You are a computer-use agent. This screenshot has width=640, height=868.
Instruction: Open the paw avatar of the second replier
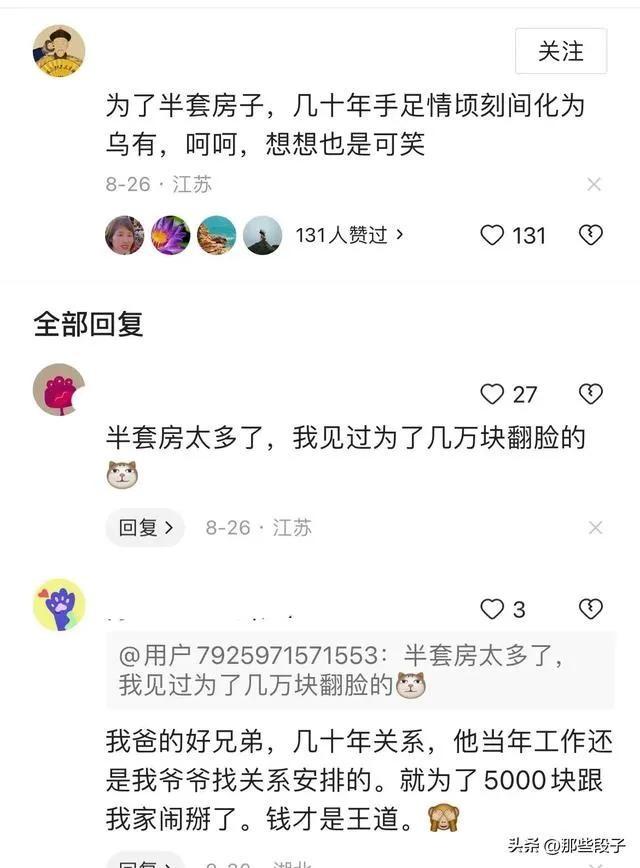point(59,605)
